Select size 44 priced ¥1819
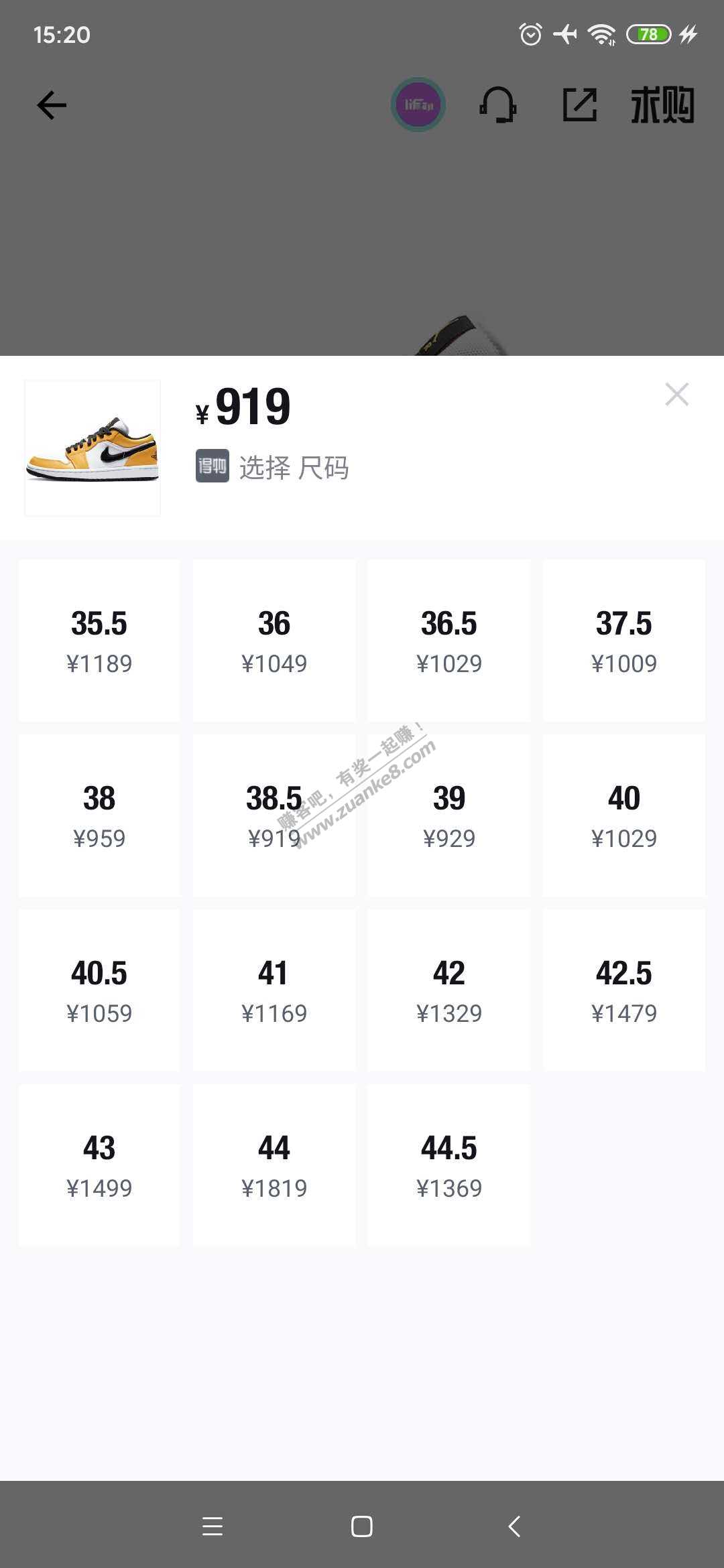724x1568 pixels. coord(274,1165)
